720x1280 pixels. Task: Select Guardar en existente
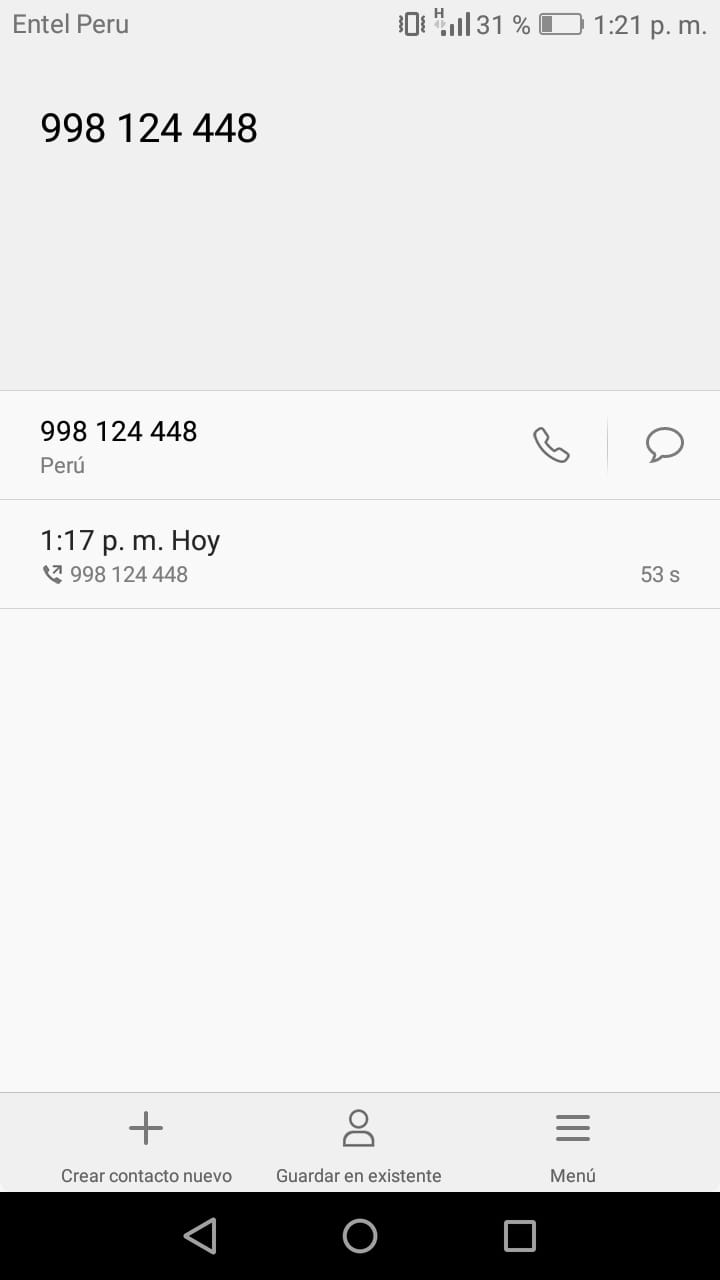358,1147
